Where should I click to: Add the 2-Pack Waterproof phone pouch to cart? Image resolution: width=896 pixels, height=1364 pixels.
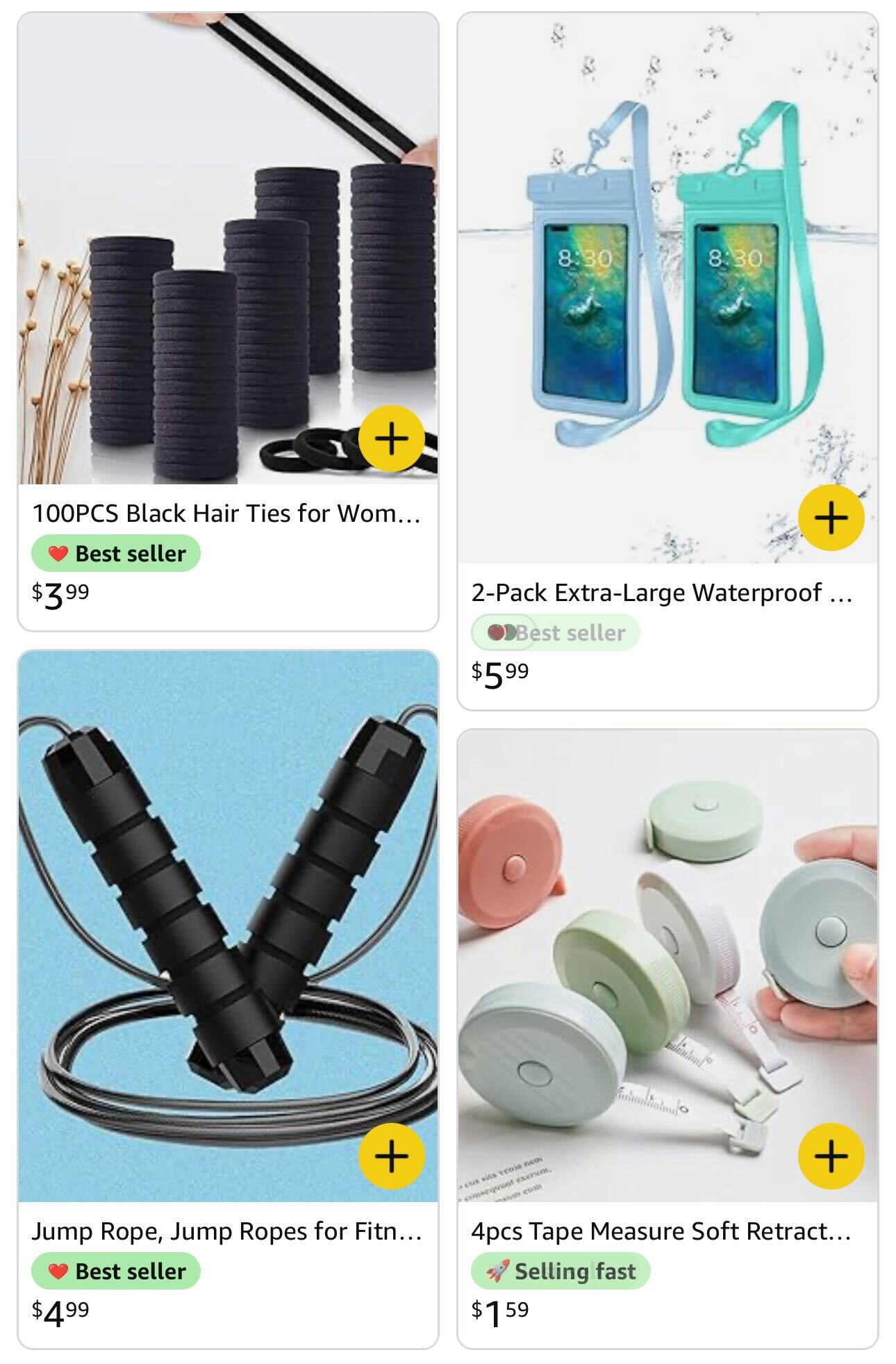[831, 518]
